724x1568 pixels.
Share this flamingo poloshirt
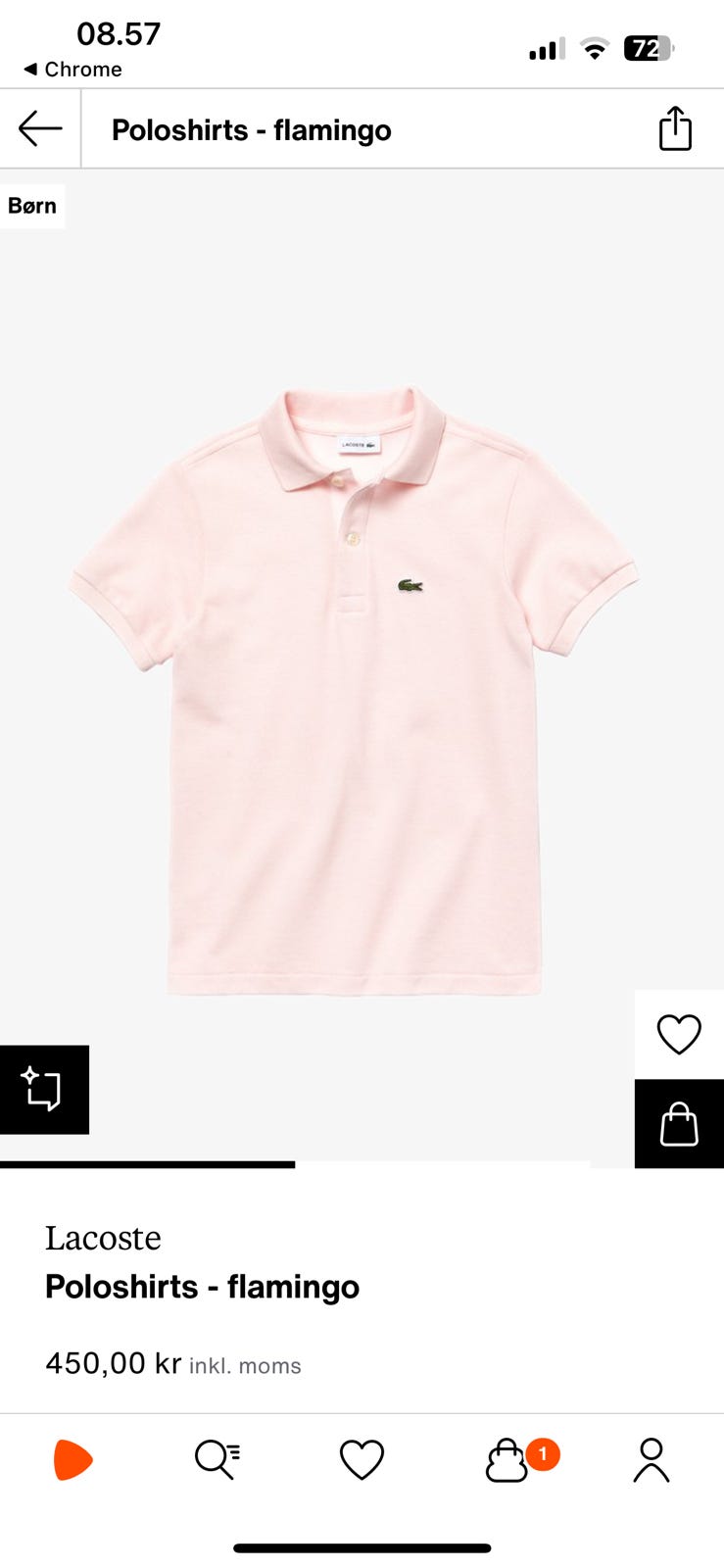point(675,129)
